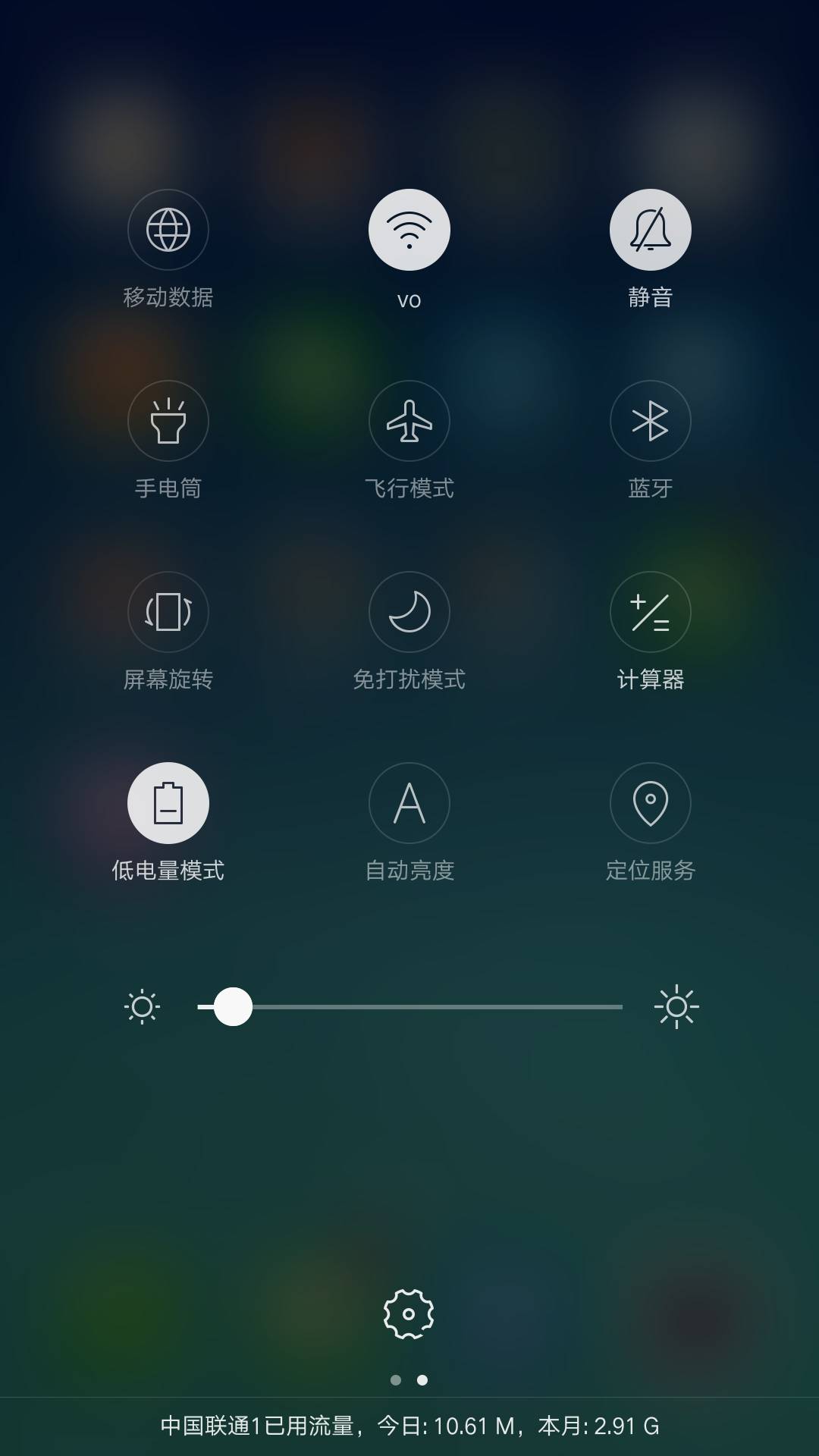The image size is (819, 1456).
Task: Turn off low power mode (低电量模式)
Action: [x=168, y=803]
